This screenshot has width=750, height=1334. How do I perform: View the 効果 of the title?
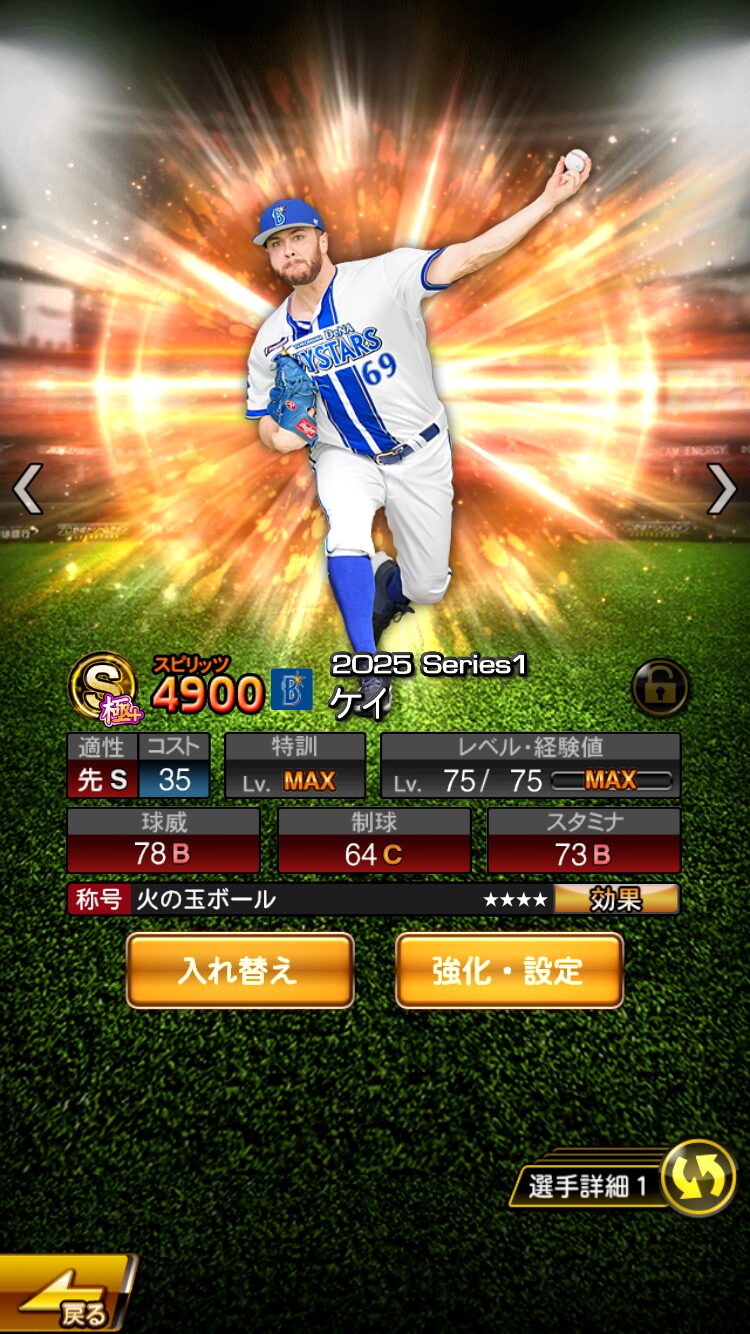tap(615, 899)
